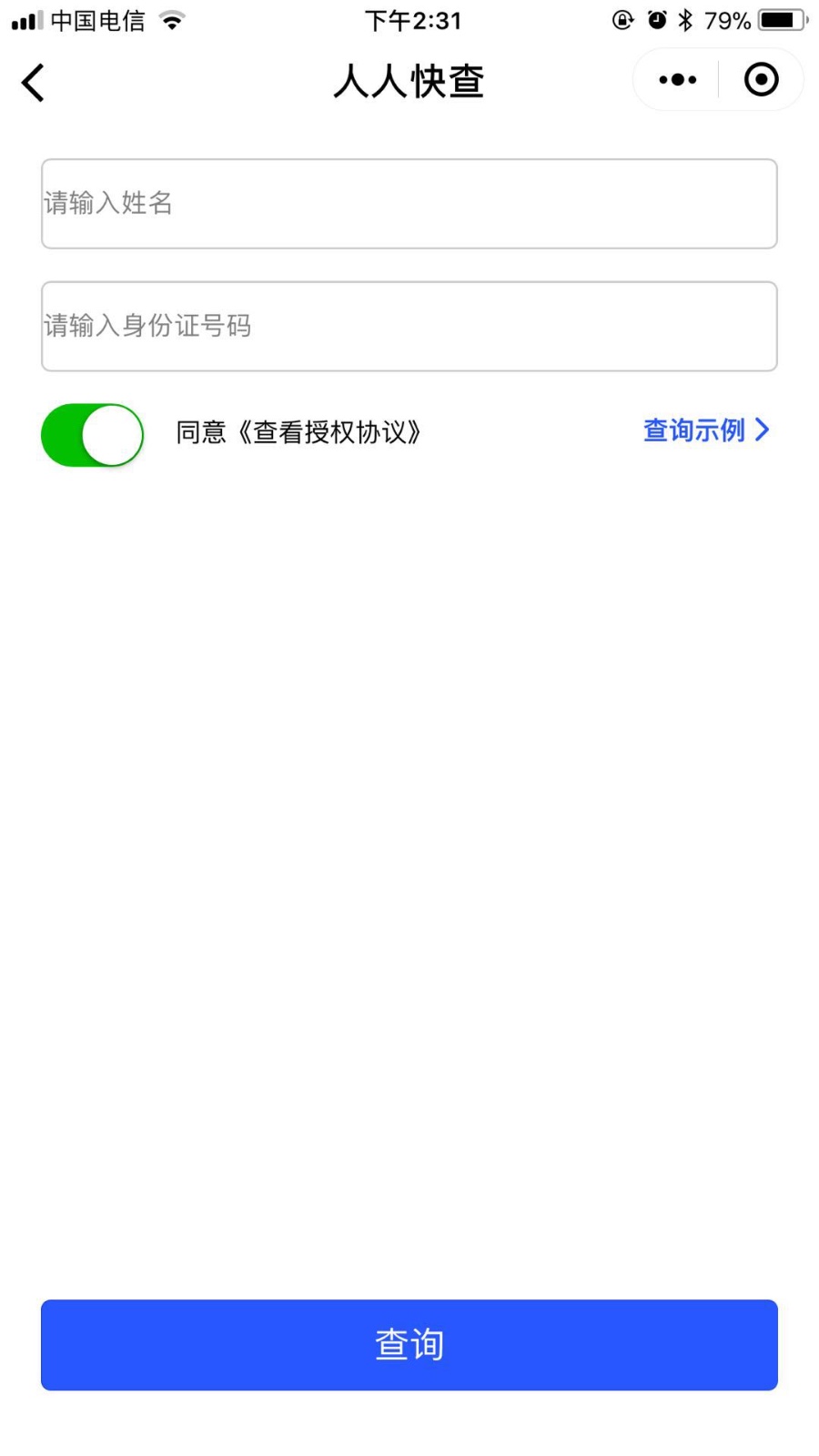Focus the 请输入姓名 name field
This screenshot has width=819, height=1456.
pos(409,204)
